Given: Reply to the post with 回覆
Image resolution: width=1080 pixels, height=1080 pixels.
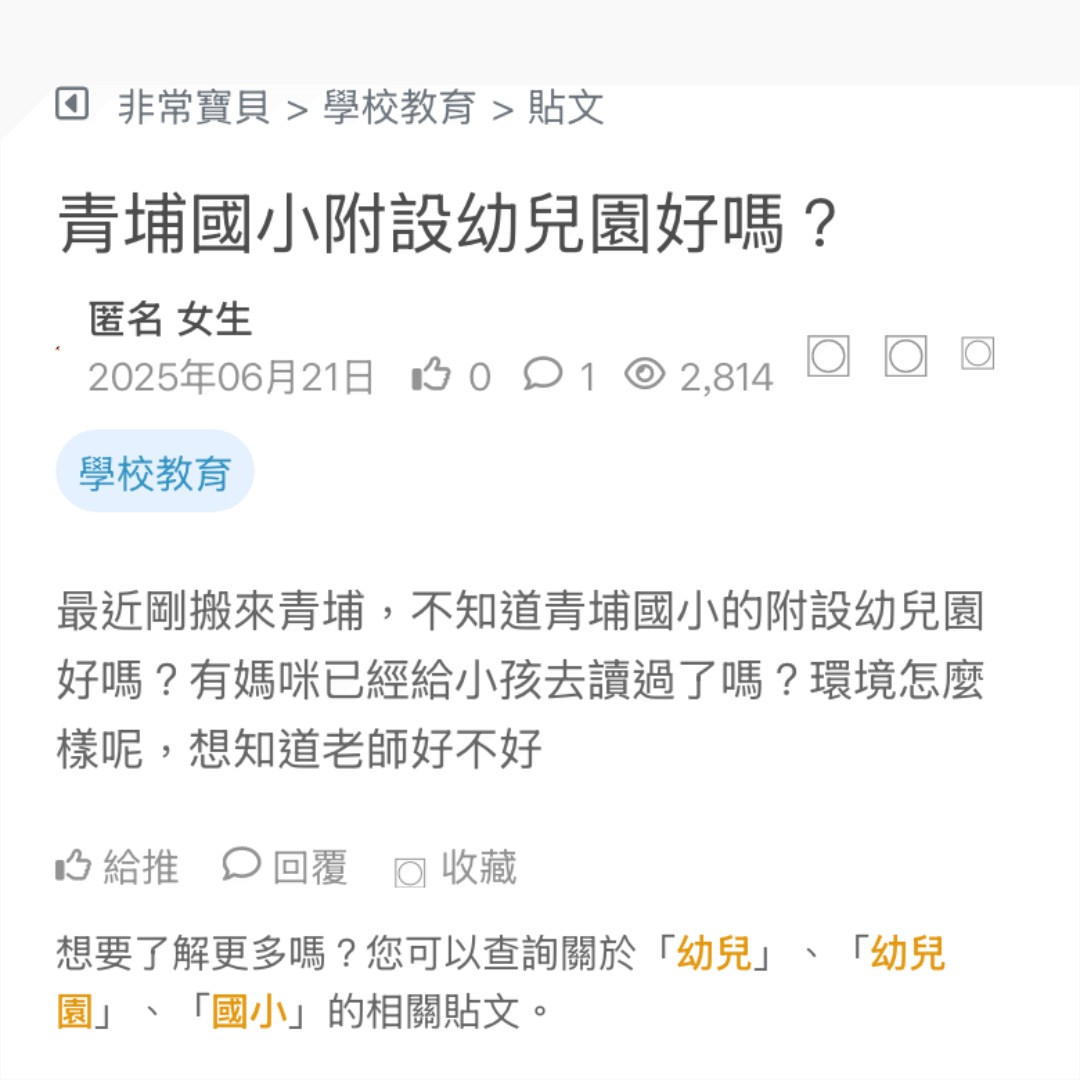Looking at the screenshot, I should click(x=286, y=866).
